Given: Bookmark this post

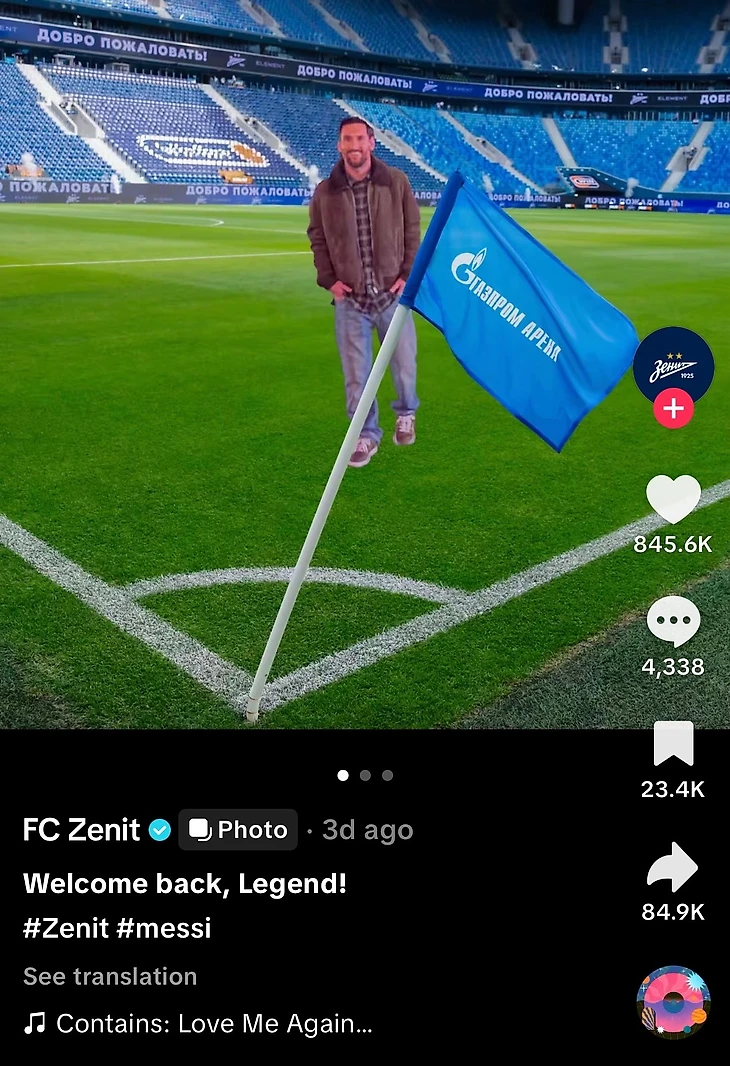Looking at the screenshot, I should point(673,744).
